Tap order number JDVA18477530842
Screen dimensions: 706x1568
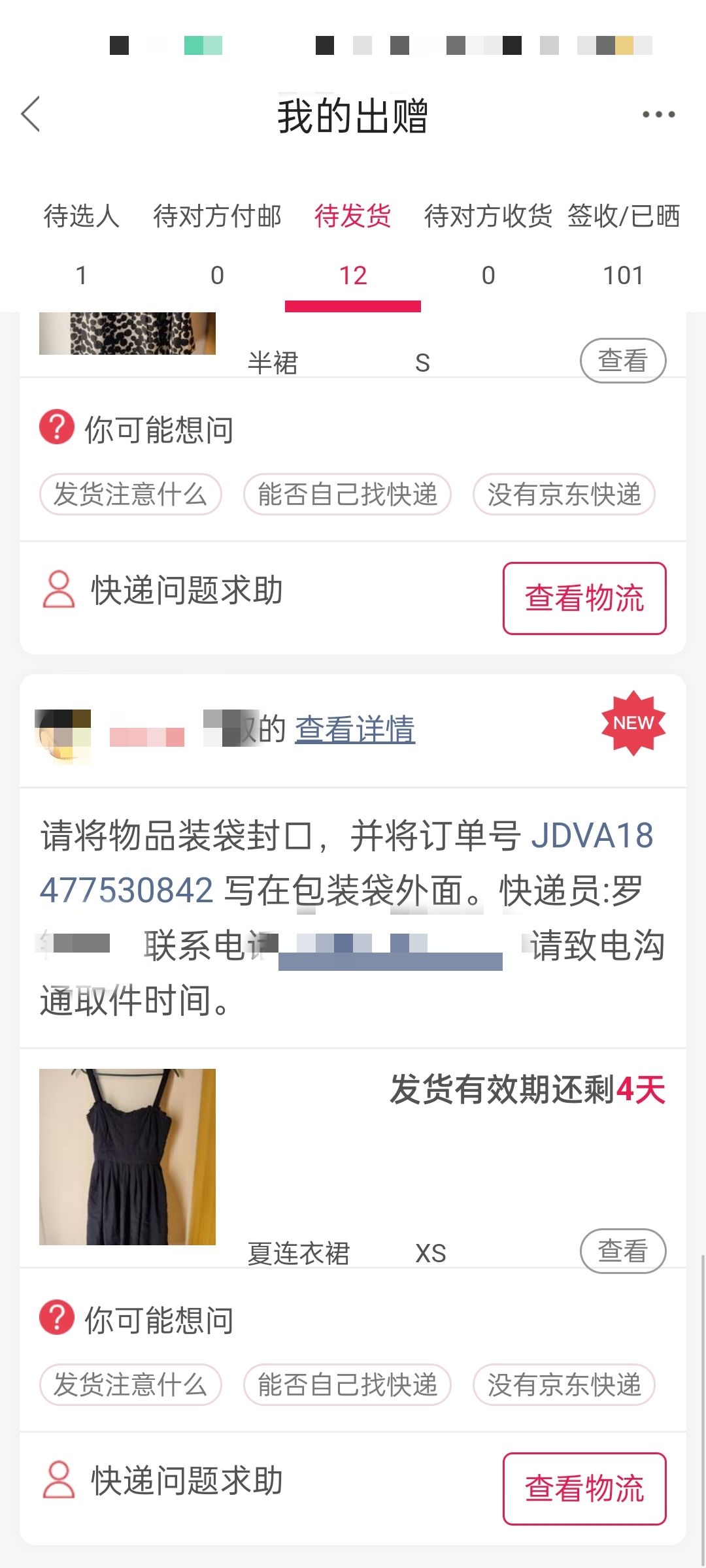[346, 862]
